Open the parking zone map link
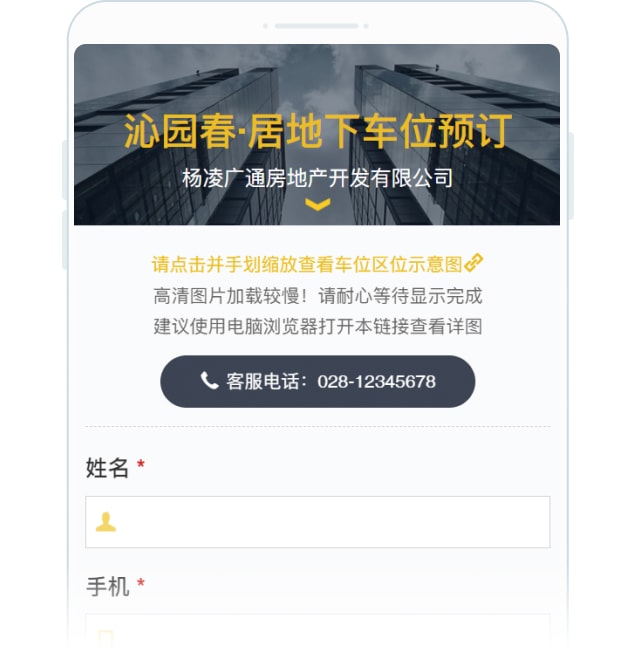This screenshot has width=620, height=650. click(317, 264)
